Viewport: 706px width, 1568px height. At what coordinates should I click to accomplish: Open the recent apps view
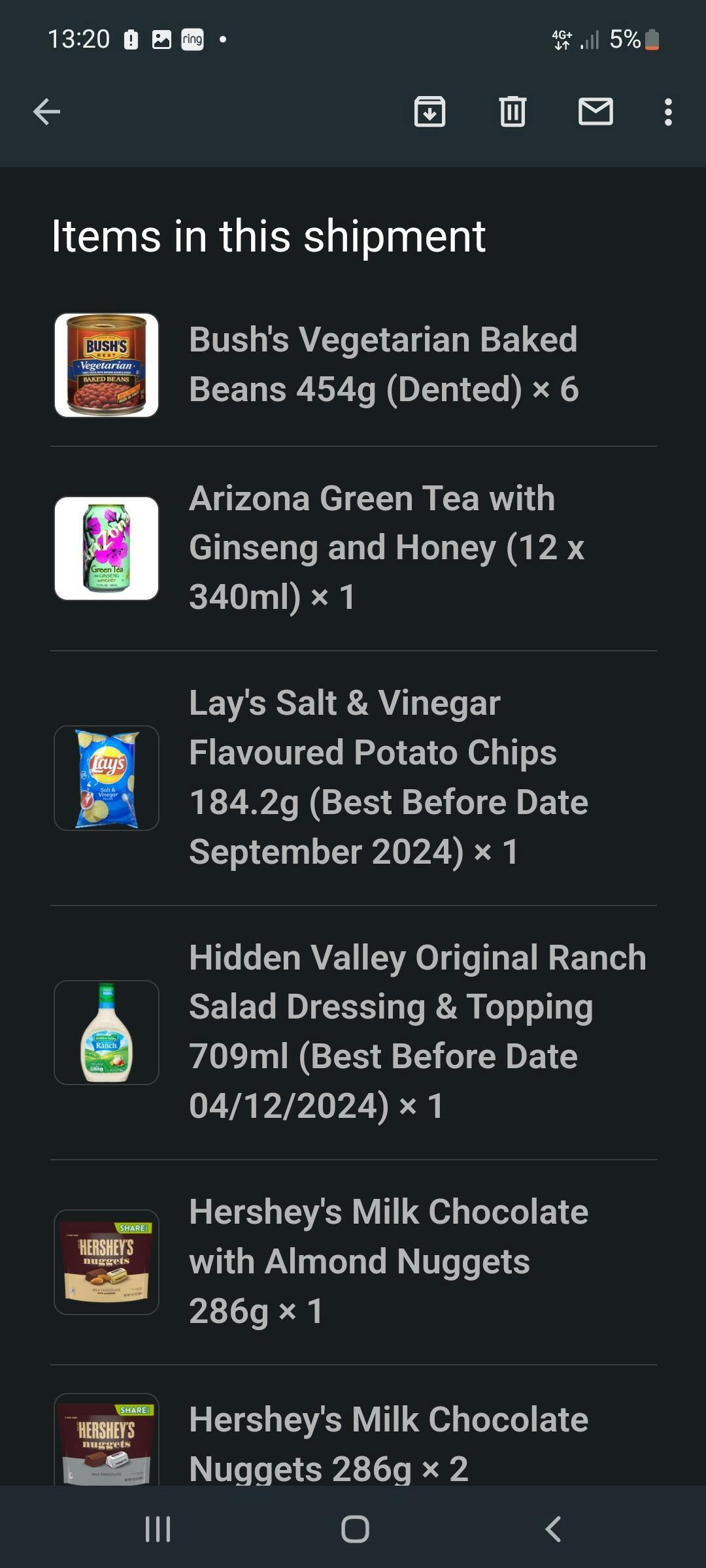tap(158, 1529)
